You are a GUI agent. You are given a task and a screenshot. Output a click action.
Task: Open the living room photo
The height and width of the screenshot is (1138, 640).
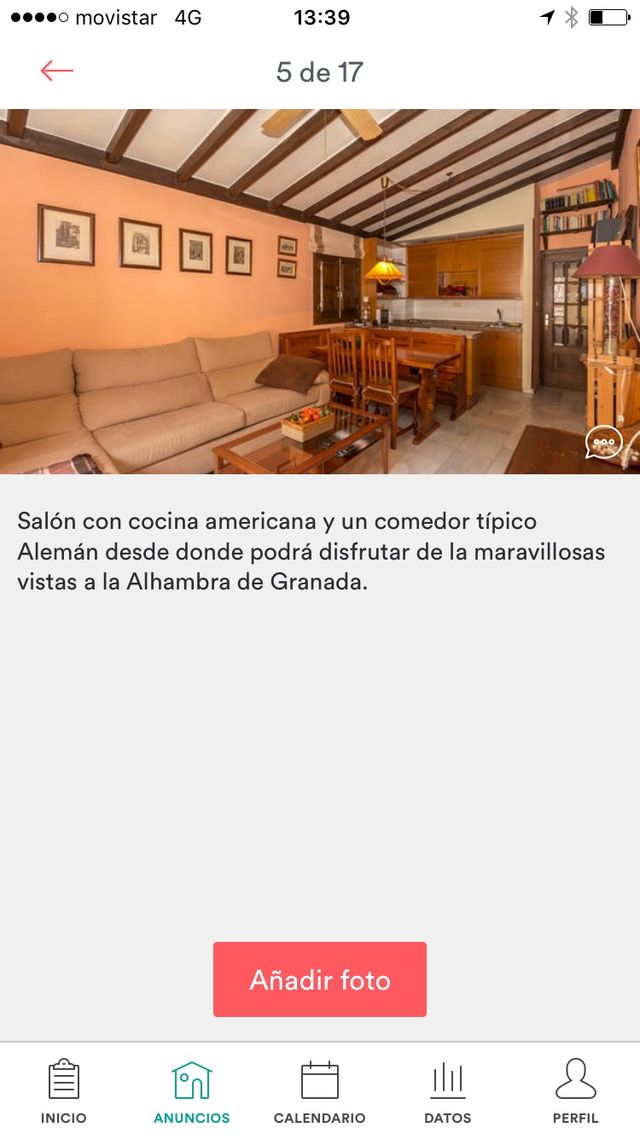coord(300,290)
